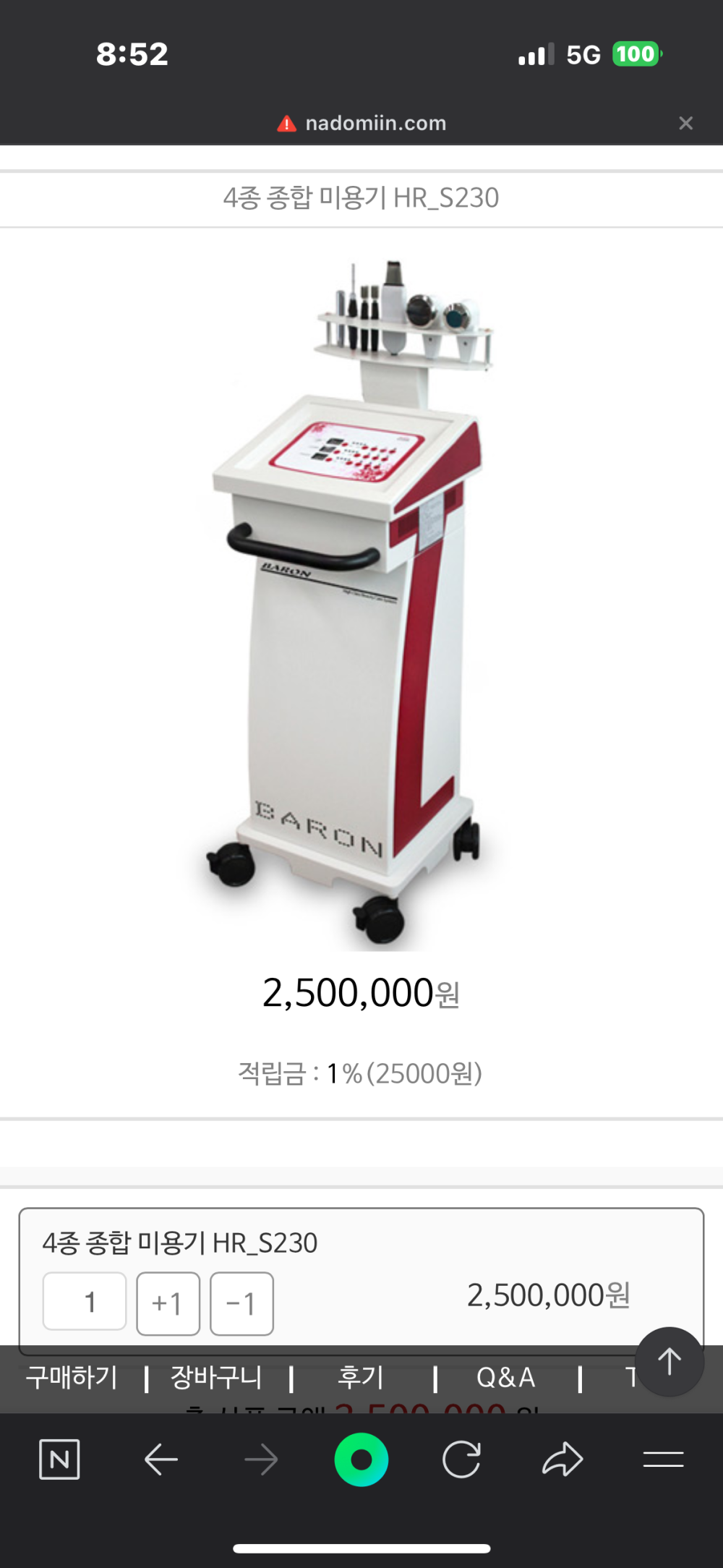Tap the green Naver search circle
The width and height of the screenshot is (723, 1568).
click(x=361, y=1460)
